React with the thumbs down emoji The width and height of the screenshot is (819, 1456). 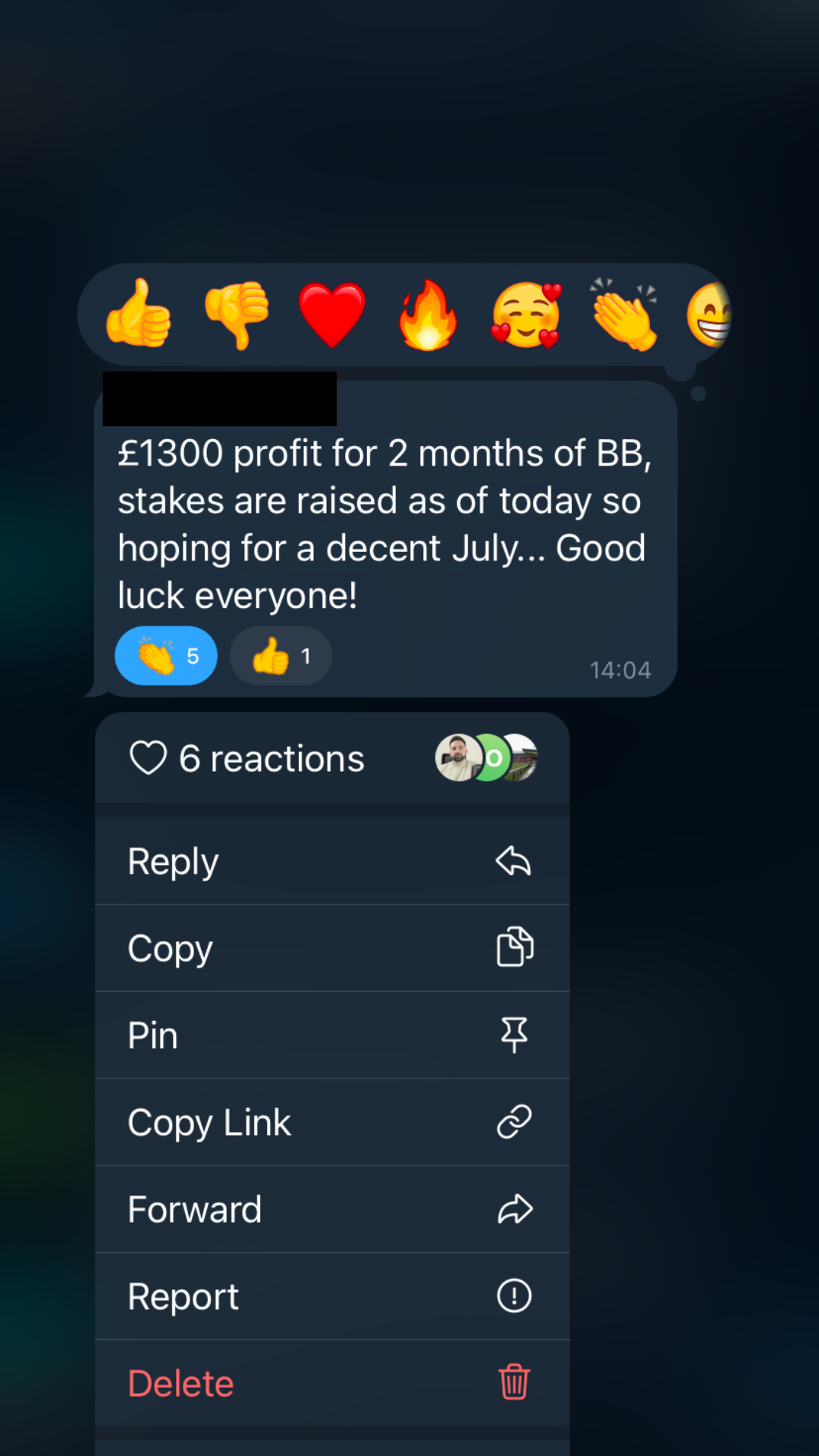pos(237,314)
